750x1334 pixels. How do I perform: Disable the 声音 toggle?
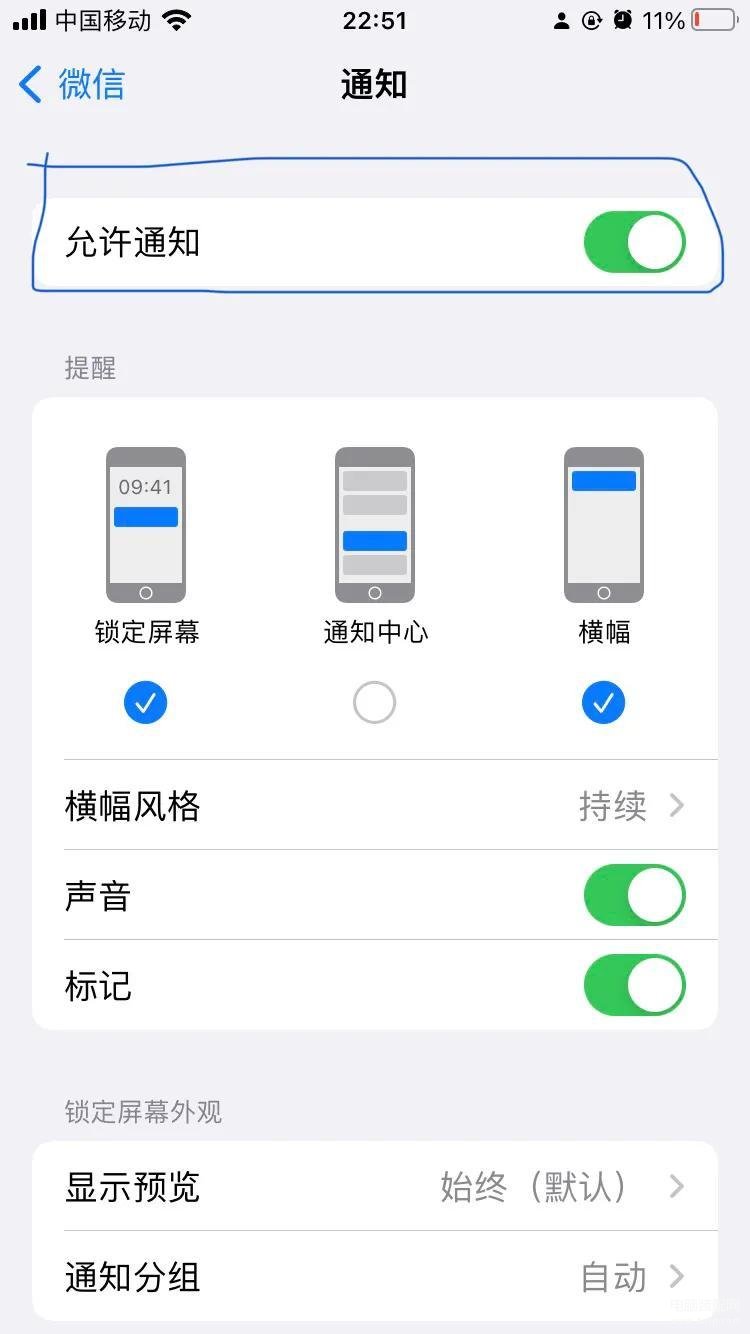click(x=635, y=895)
